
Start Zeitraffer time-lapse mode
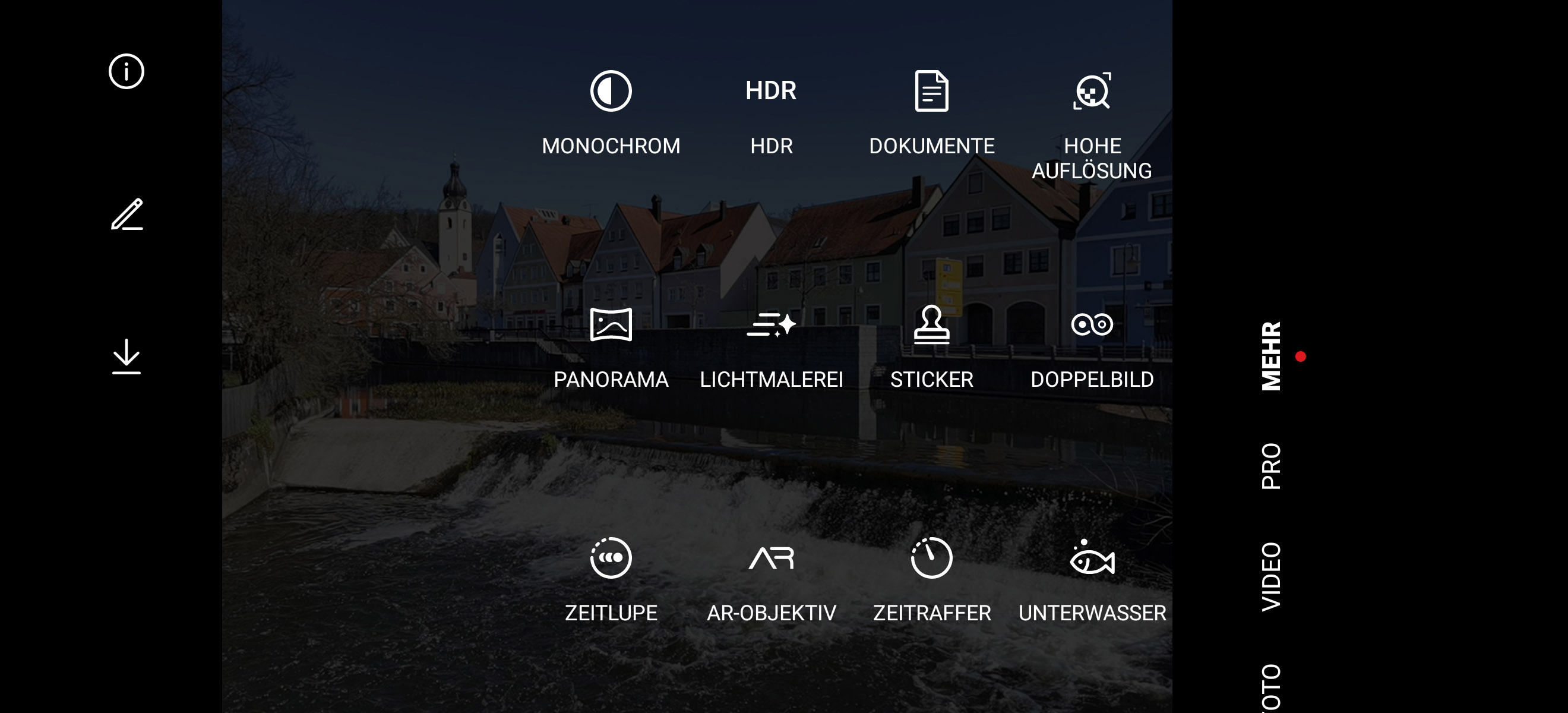(x=931, y=558)
